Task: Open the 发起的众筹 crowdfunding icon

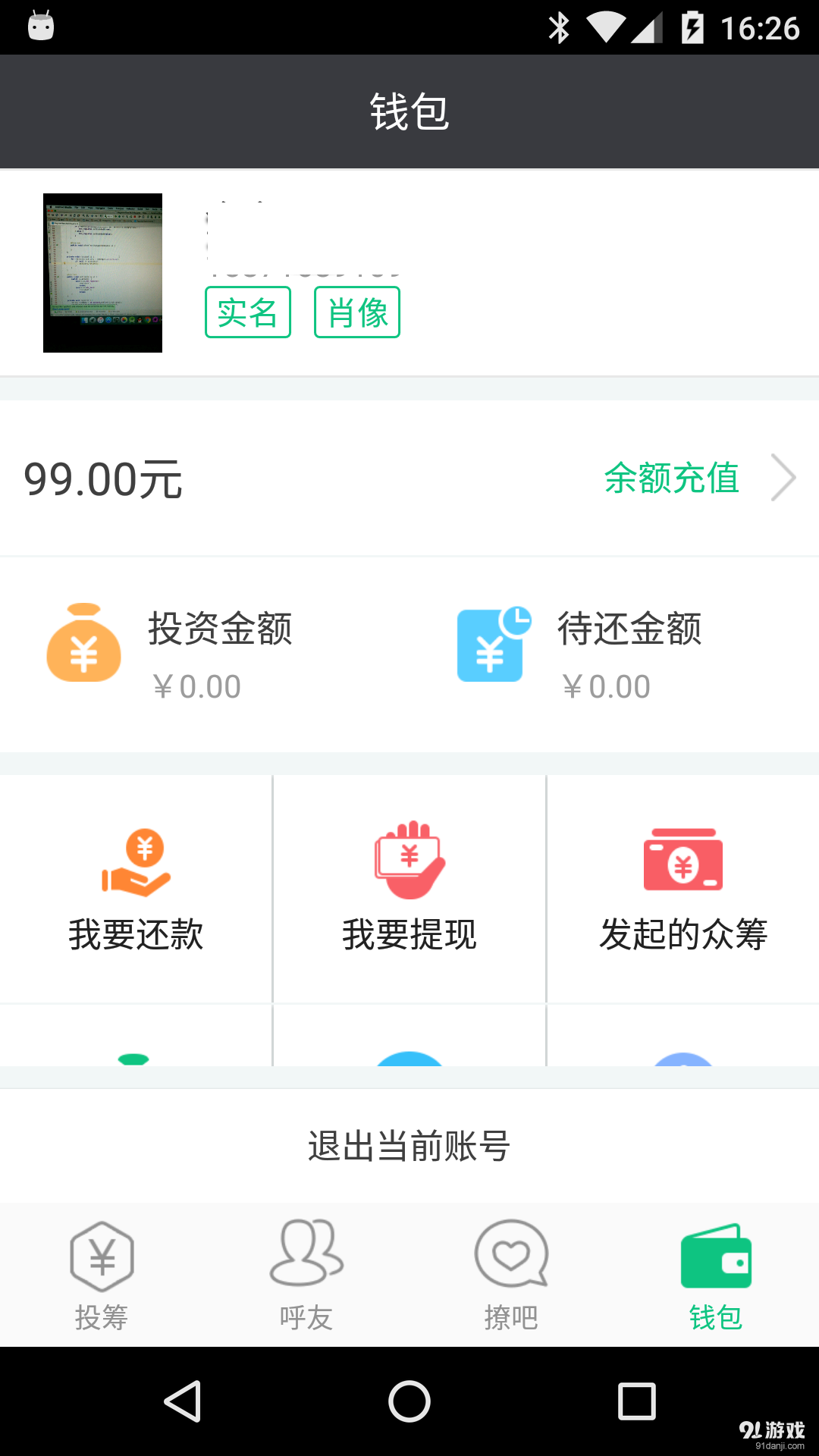Action: (682, 858)
